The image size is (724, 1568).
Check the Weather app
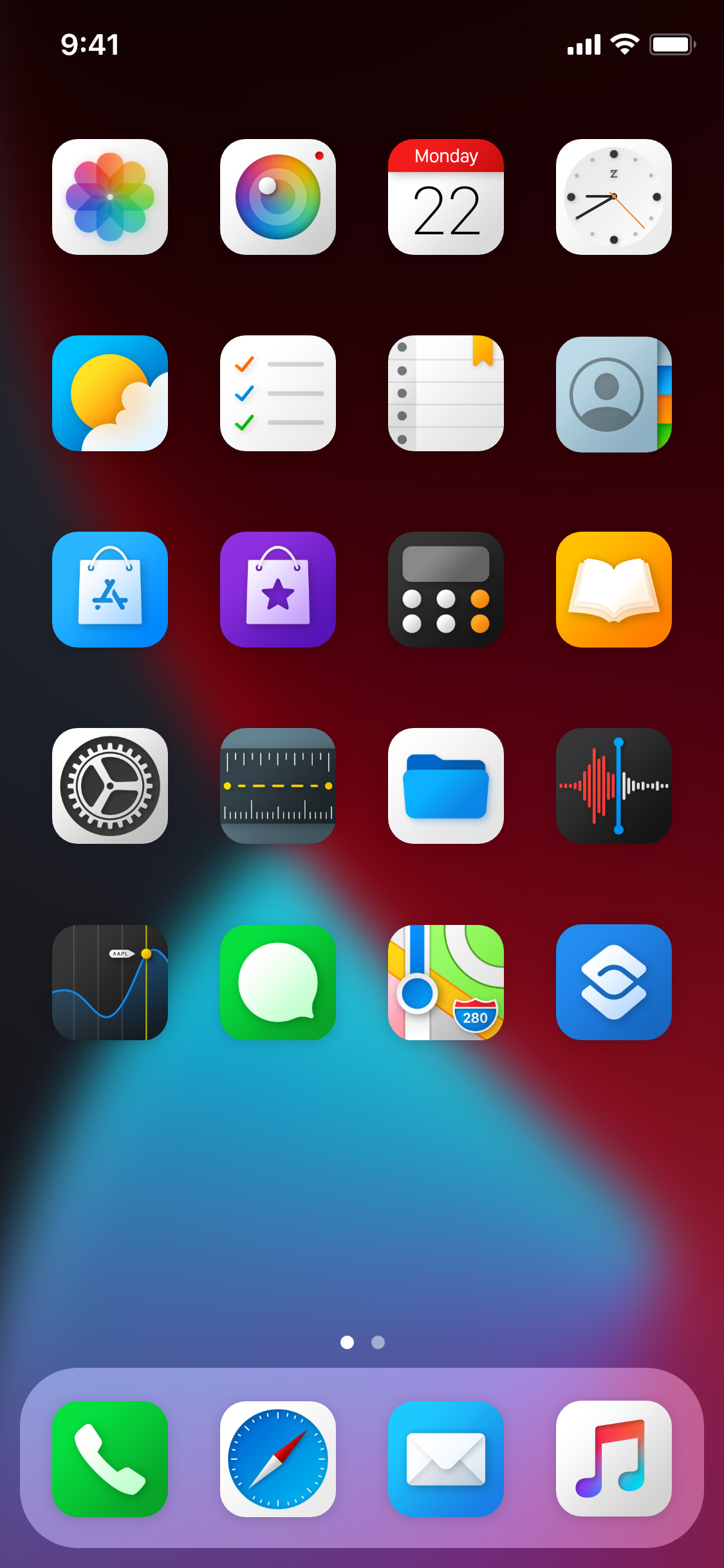pyautogui.click(x=110, y=393)
